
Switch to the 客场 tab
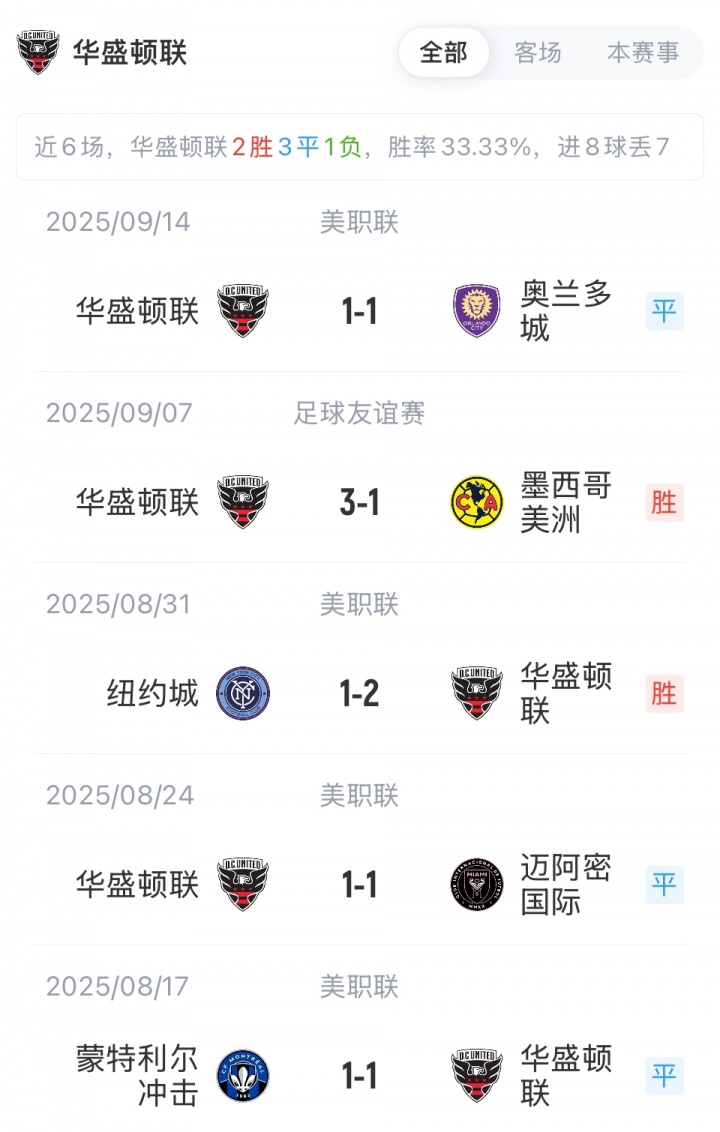point(538,52)
